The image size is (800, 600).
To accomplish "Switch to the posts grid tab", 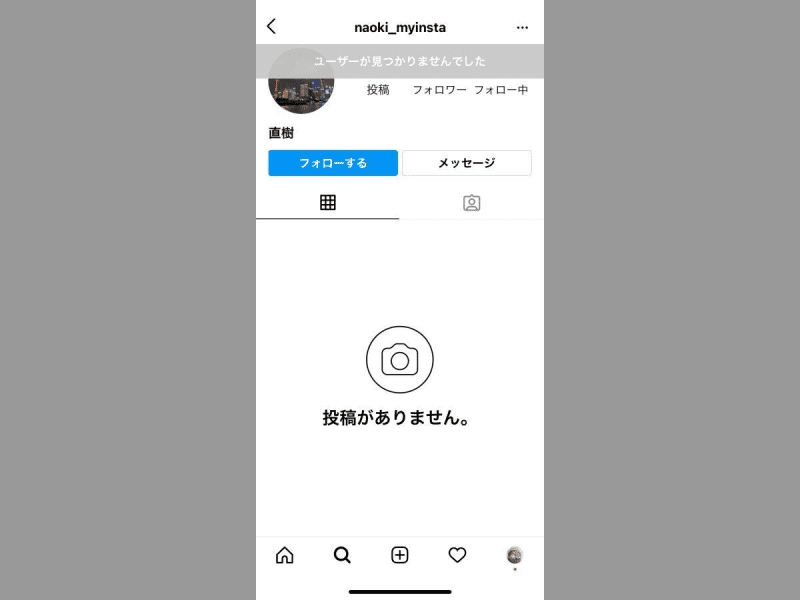I will coord(327,203).
